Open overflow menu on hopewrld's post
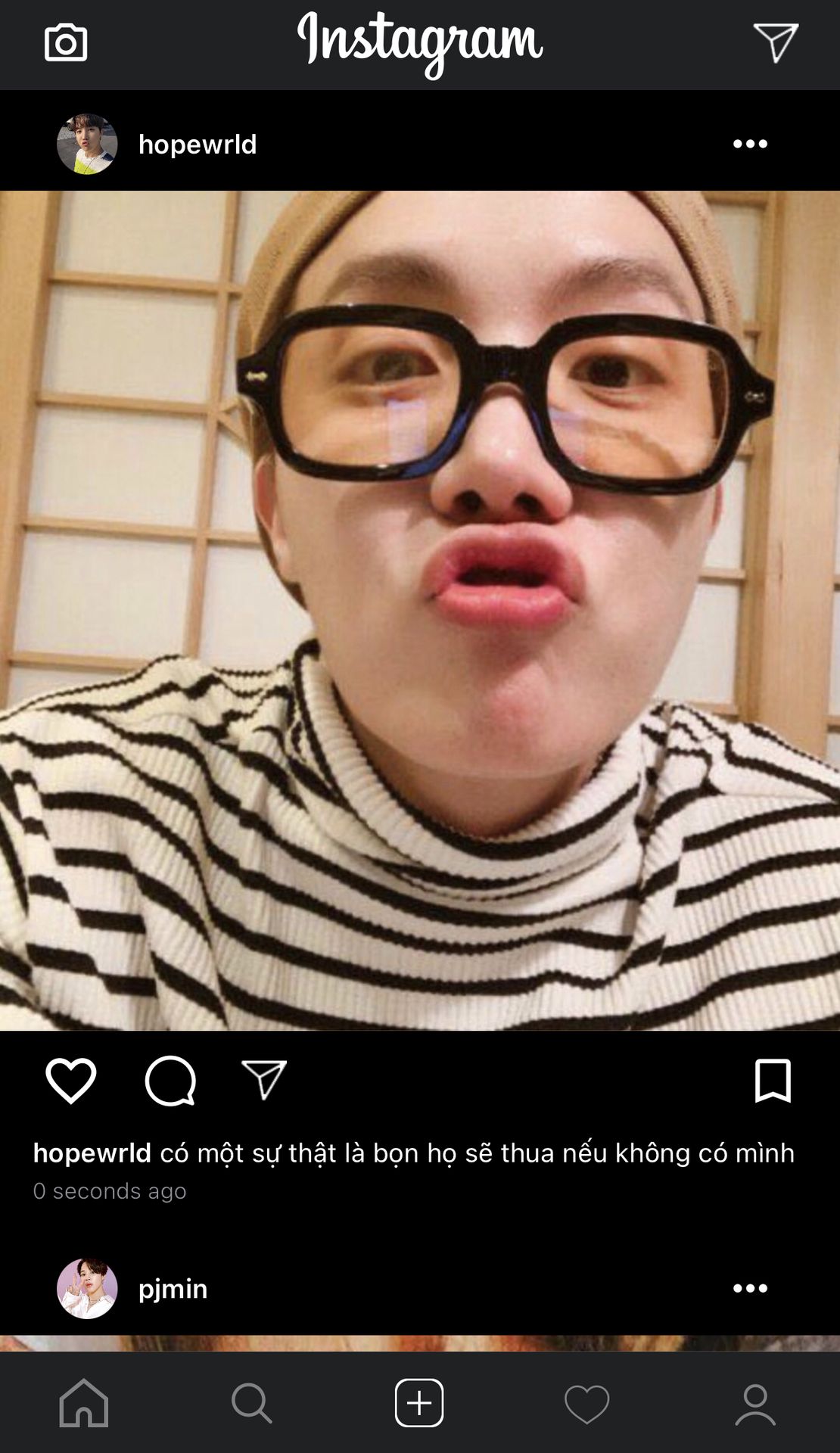Image resolution: width=840 pixels, height=1453 pixels. coord(750,144)
